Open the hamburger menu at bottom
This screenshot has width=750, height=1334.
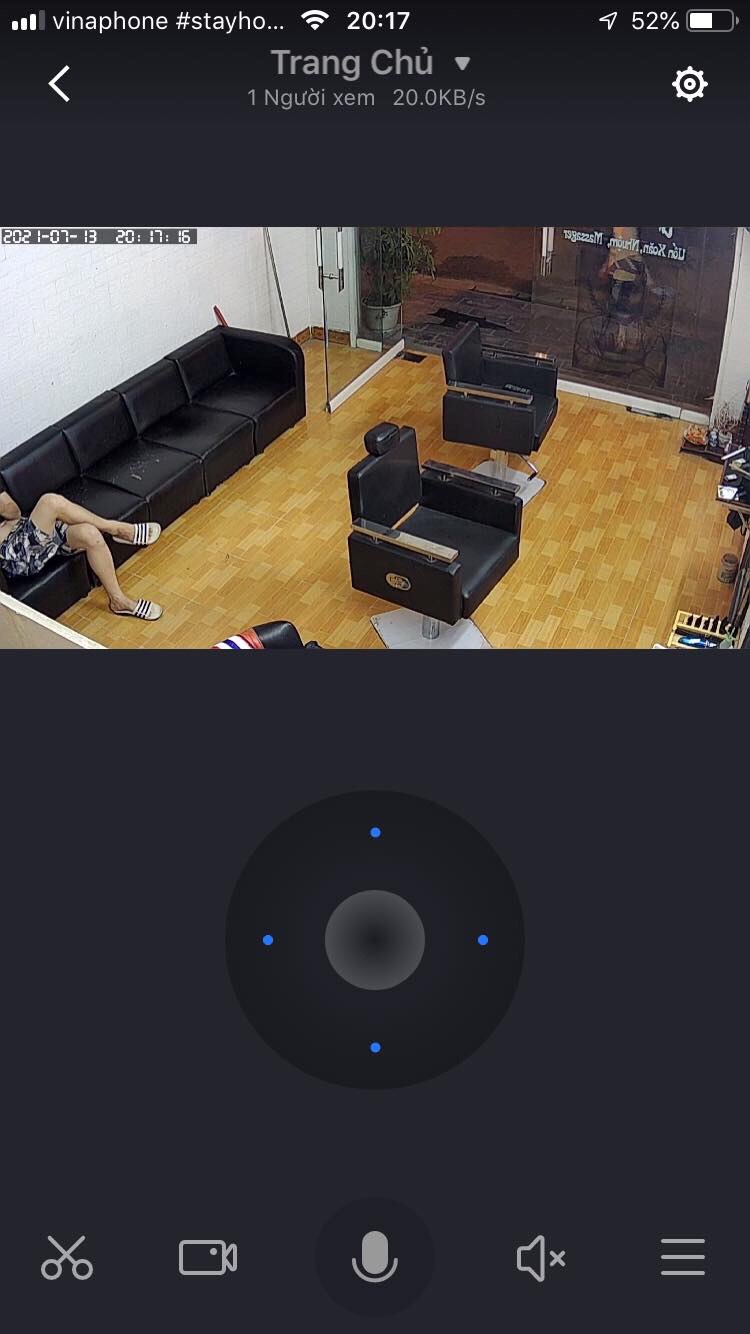[683, 1257]
